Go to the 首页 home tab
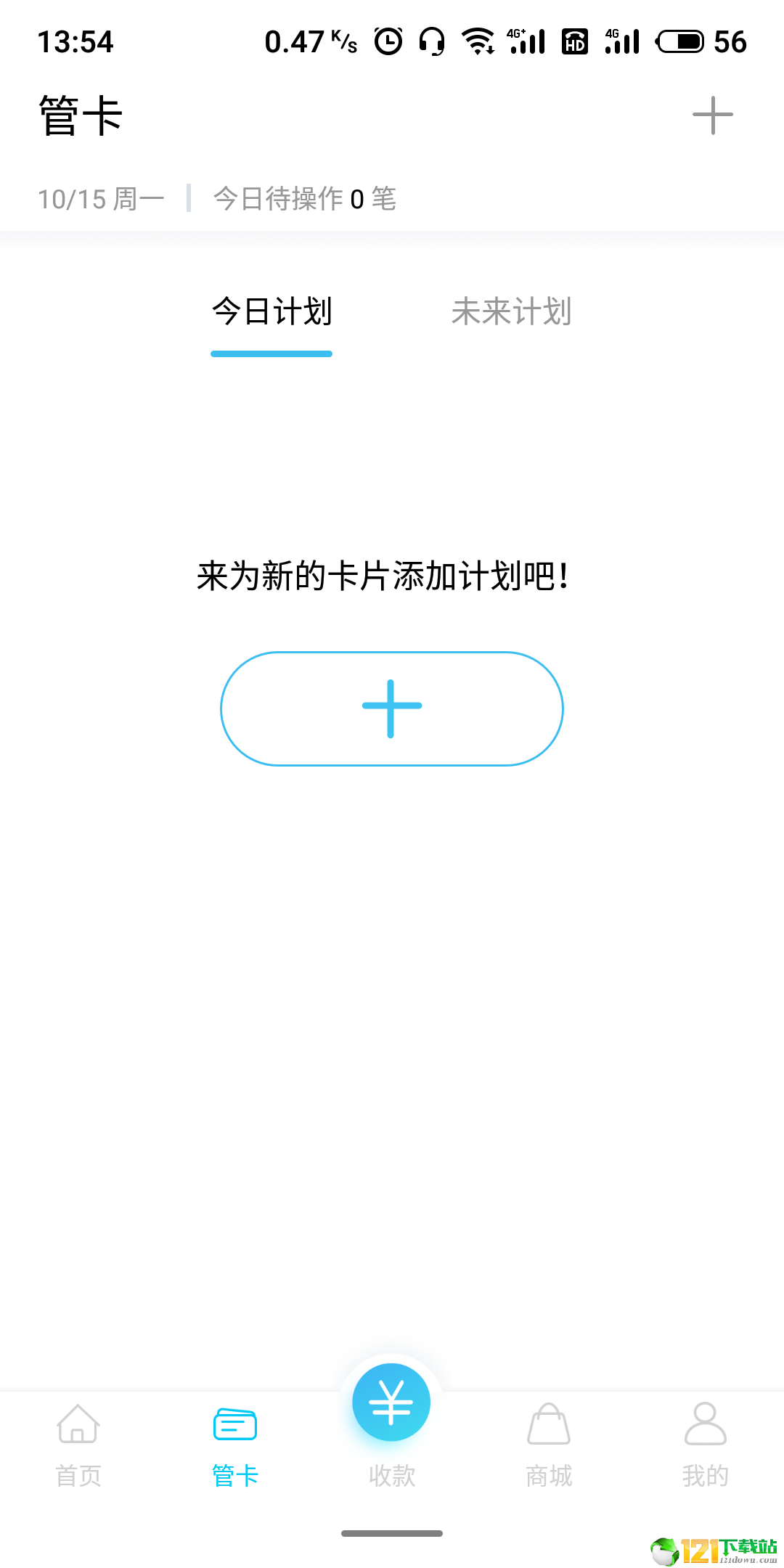This screenshot has width=784, height=1568. click(x=78, y=1445)
